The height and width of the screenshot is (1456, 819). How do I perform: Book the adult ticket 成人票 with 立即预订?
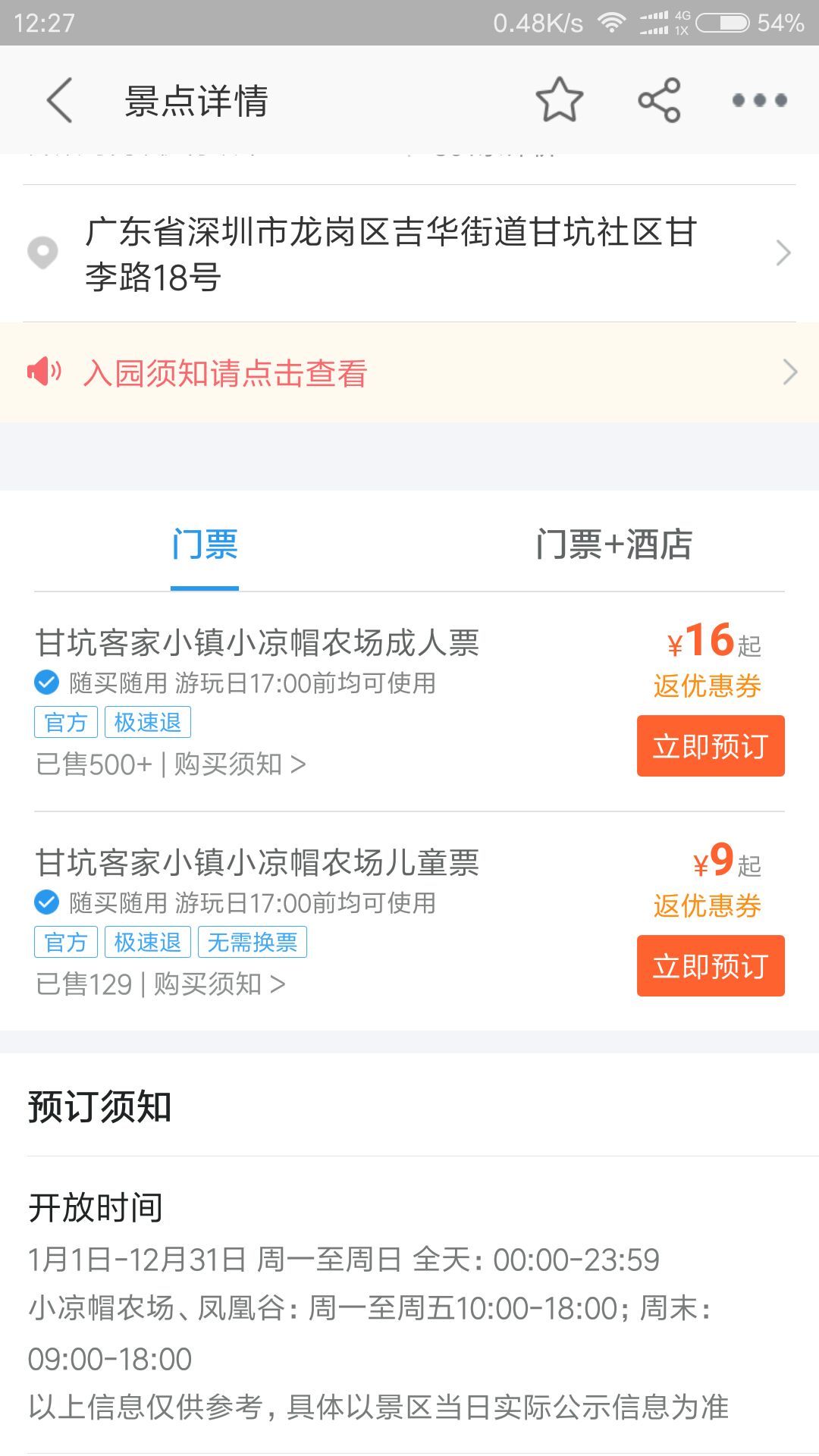point(711,746)
